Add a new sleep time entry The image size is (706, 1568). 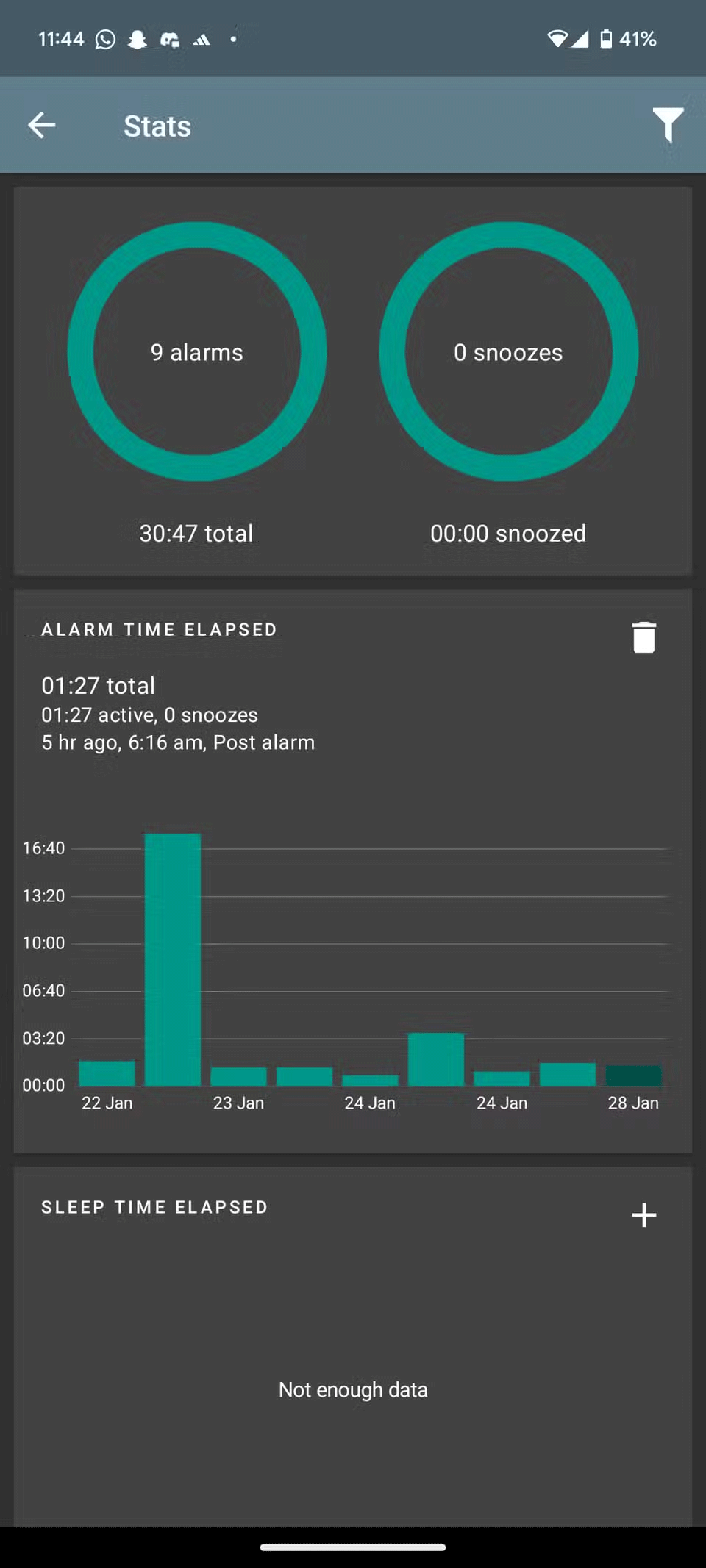coord(643,1214)
